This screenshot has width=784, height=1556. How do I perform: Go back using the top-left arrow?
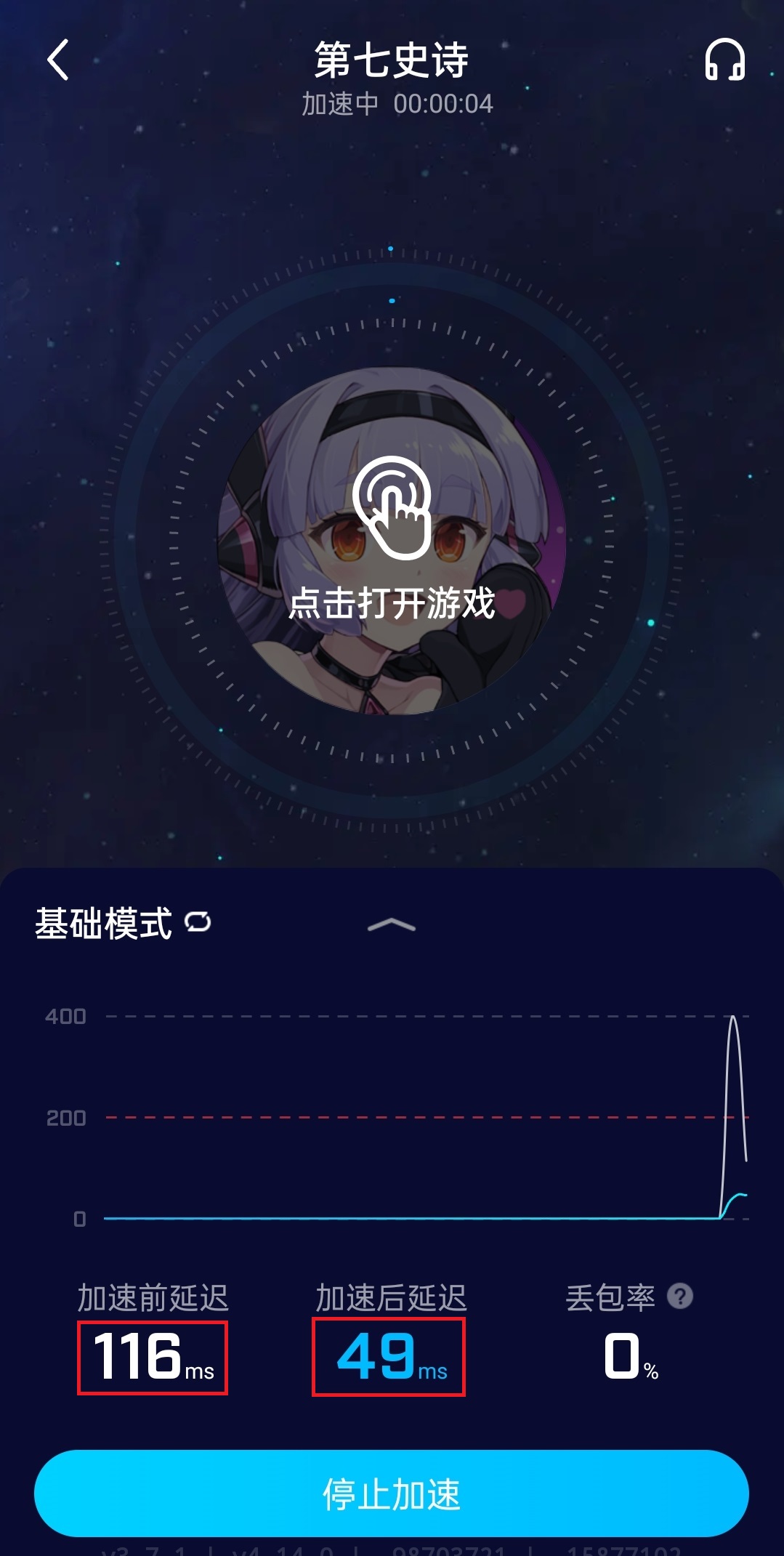click(58, 60)
